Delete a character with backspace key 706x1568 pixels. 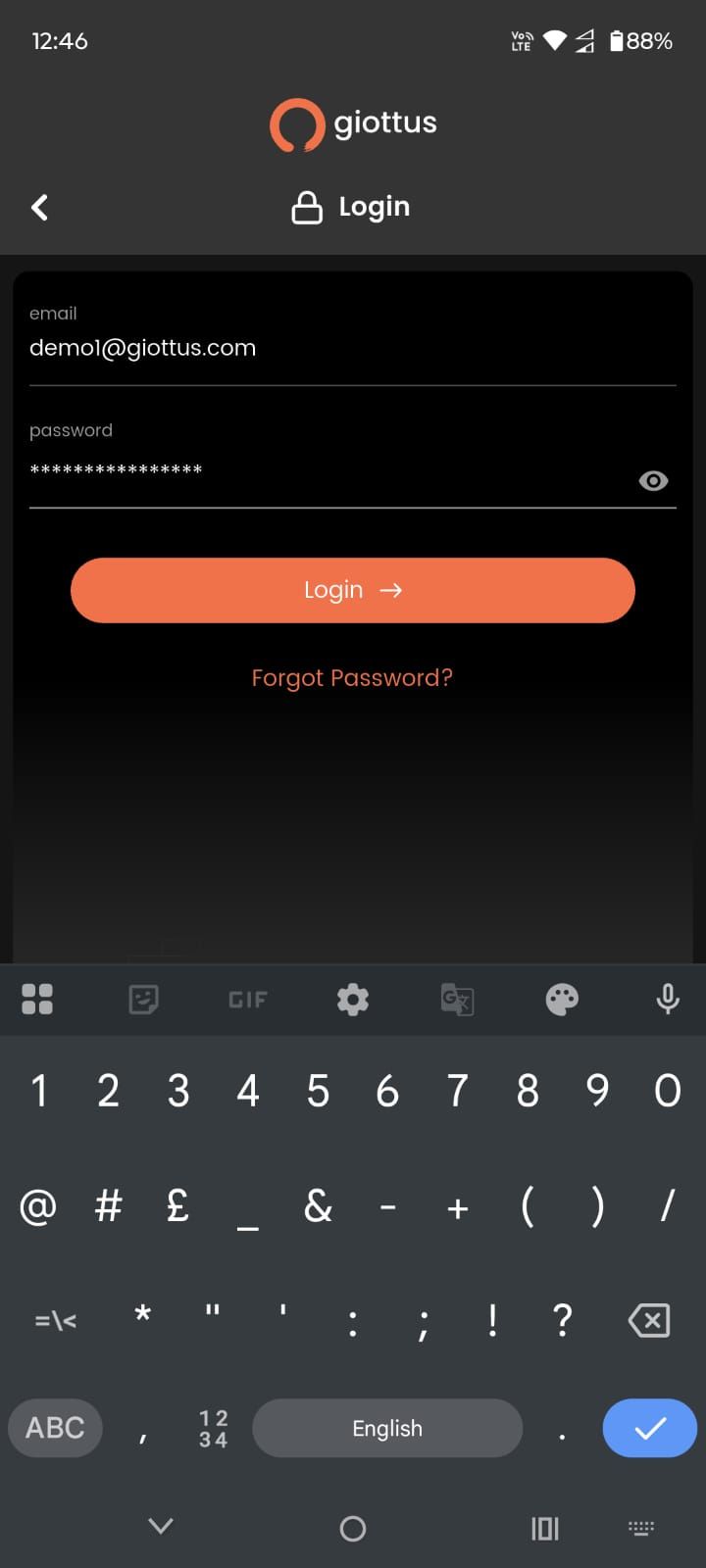[648, 1320]
